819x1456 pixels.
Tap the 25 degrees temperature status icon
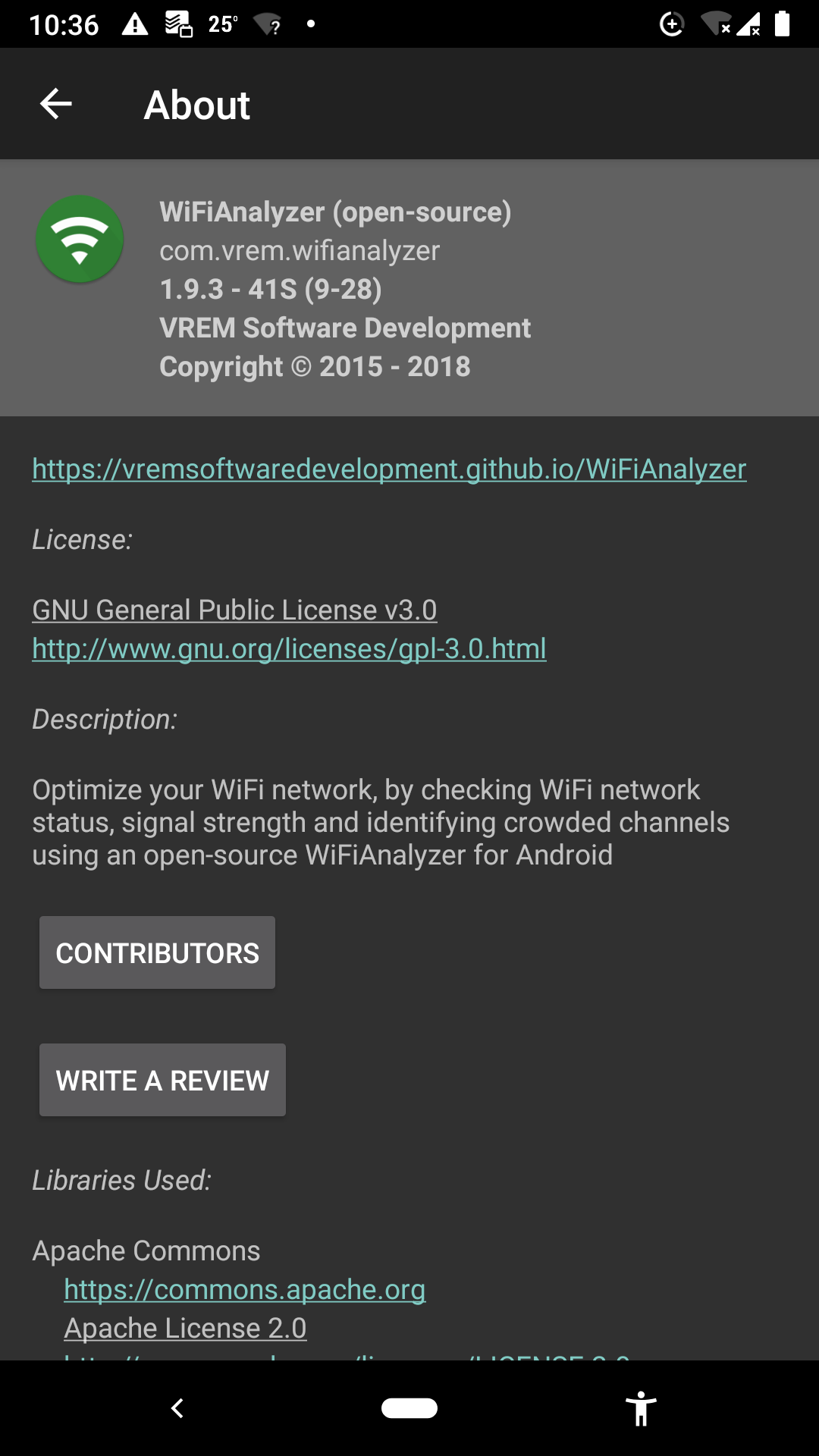click(x=222, y=25)
